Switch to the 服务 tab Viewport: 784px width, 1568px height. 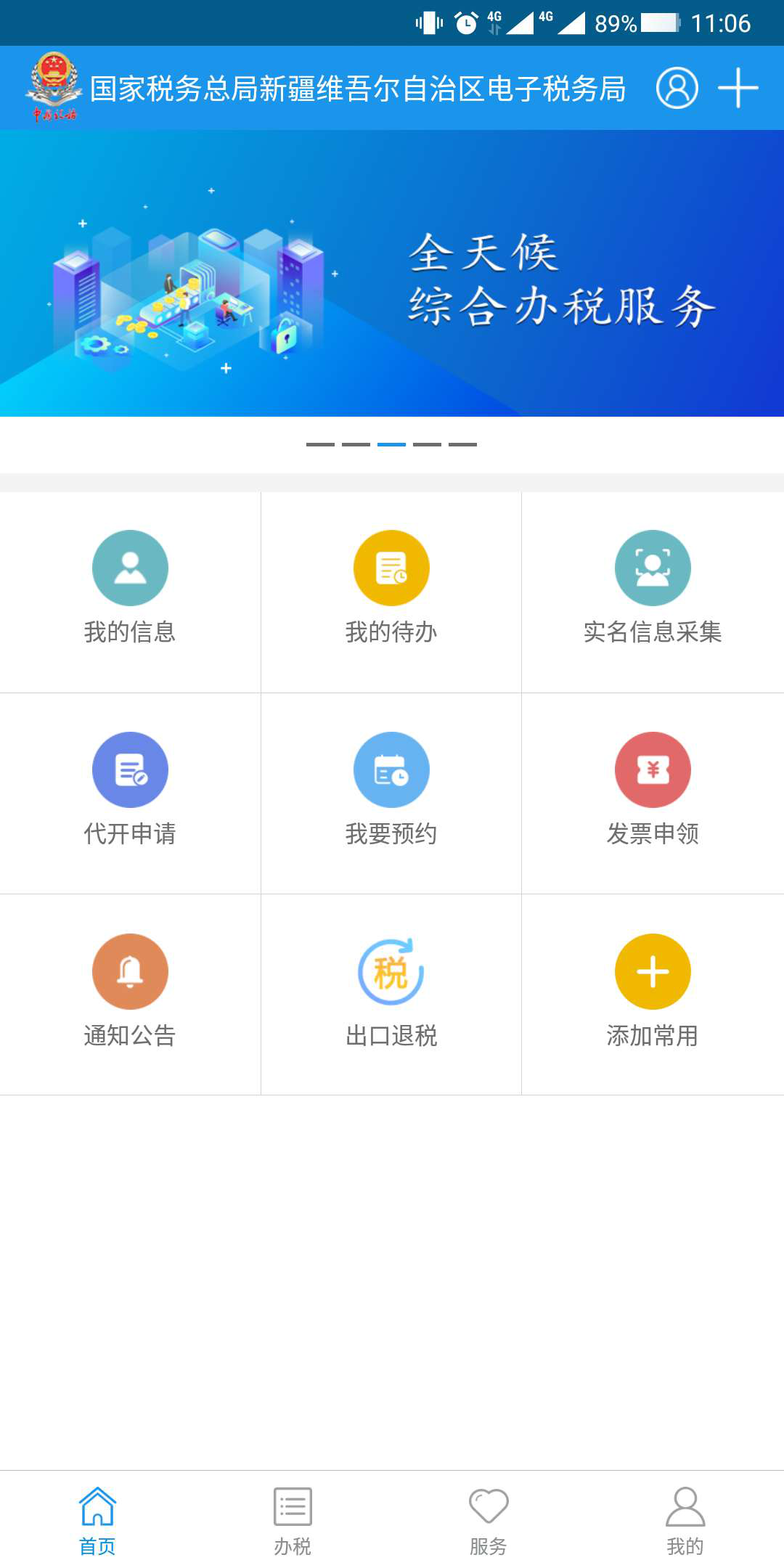(489, 1520)
